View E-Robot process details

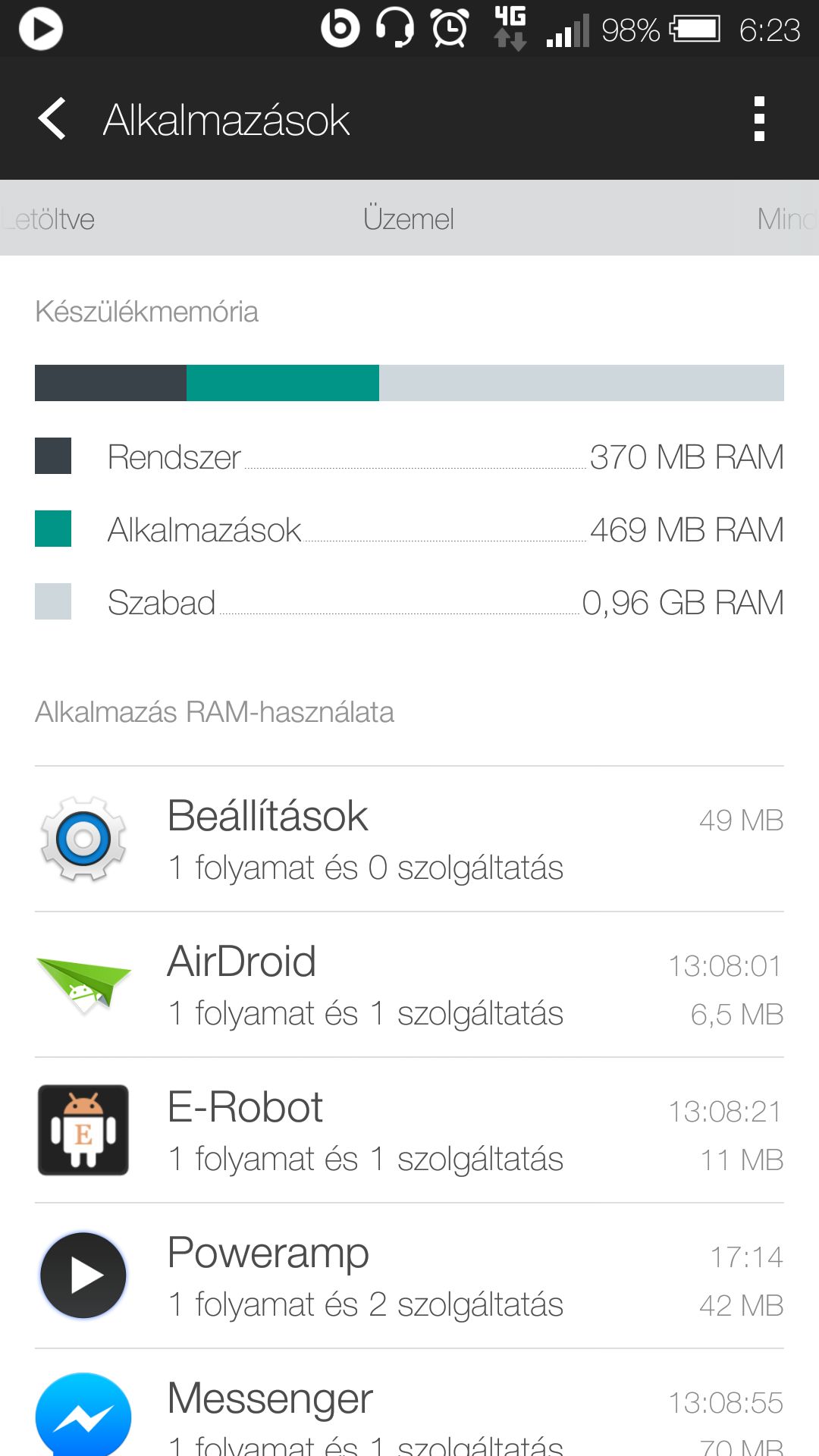(409, 1130)
